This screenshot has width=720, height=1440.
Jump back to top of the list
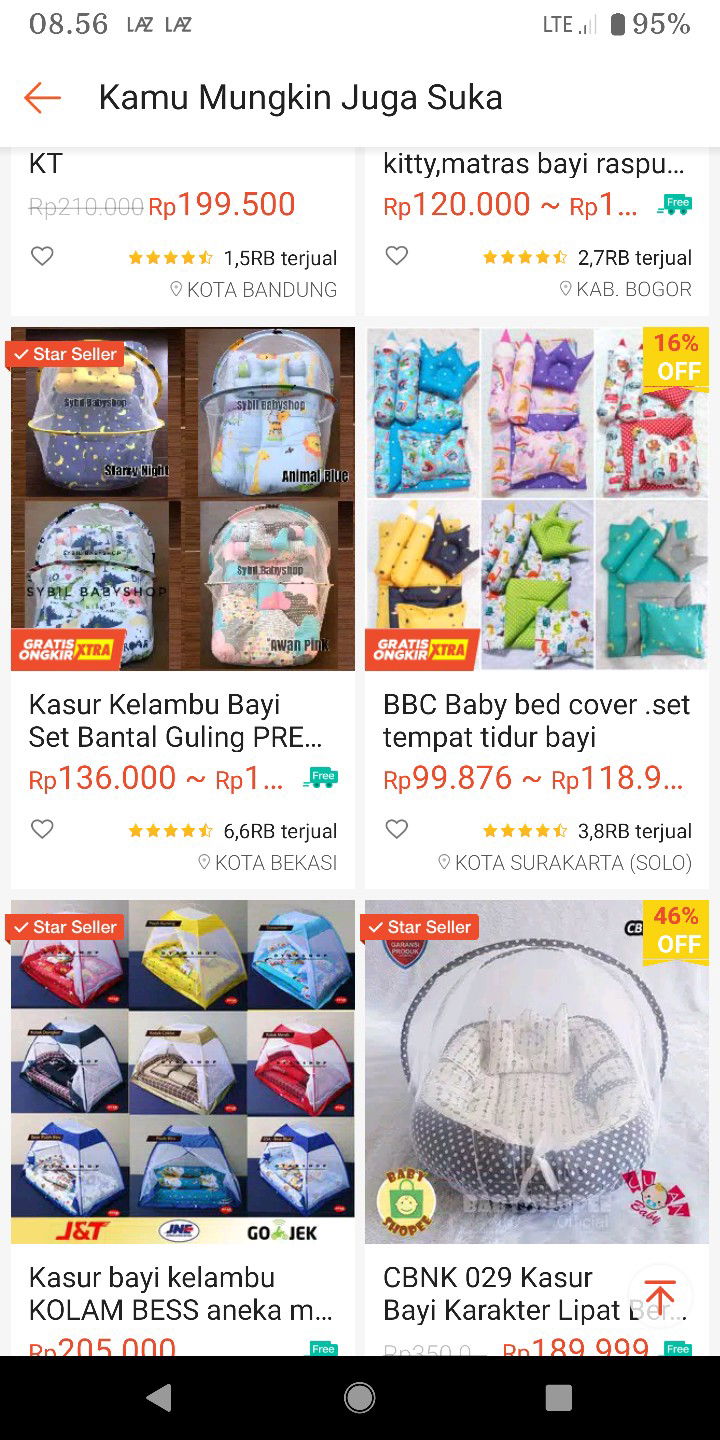click(660, 1297)
